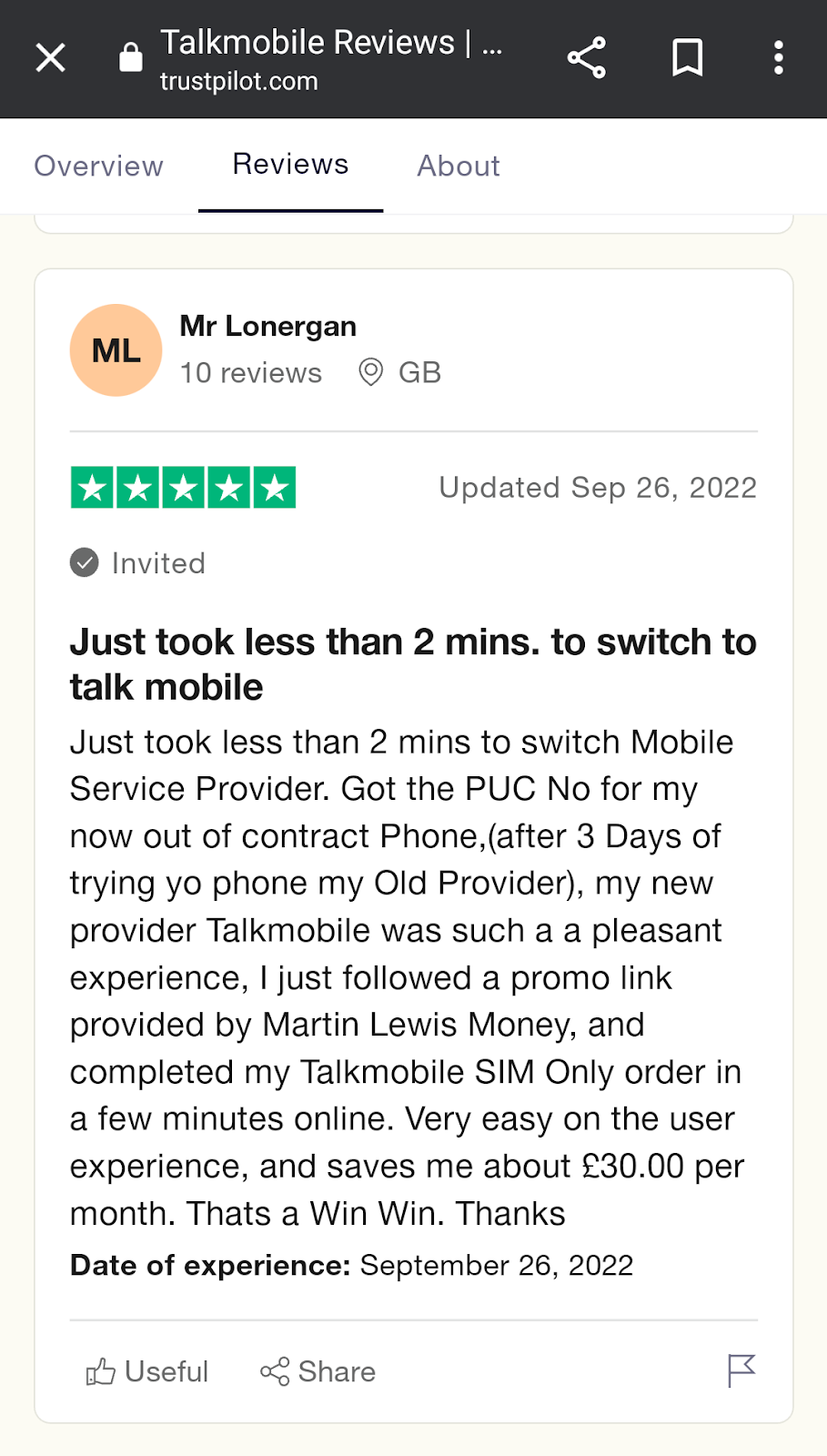Viewport: 827px width, 1456px height.
Task: Go to the About tab
Action: tap(459, 166)
